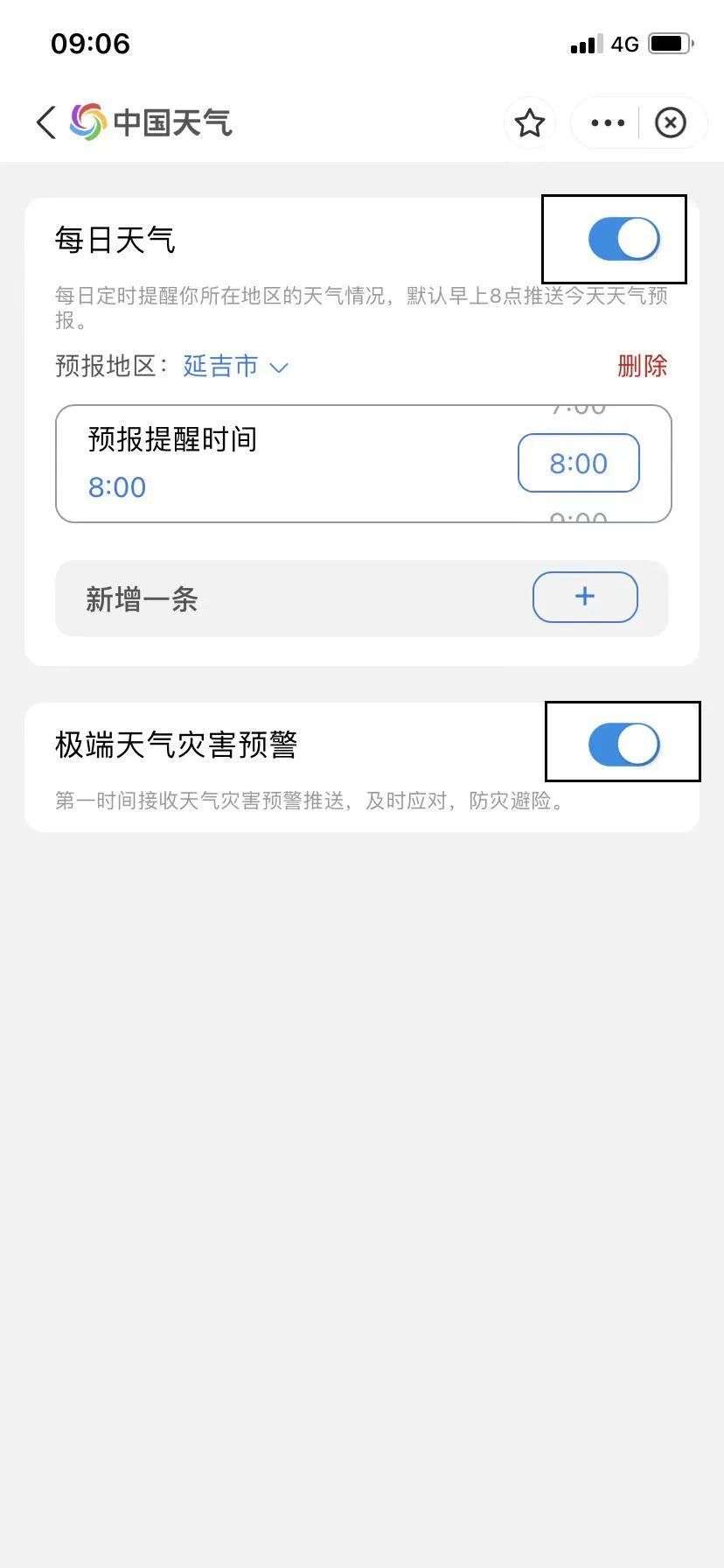Turn off the 每日天气 switch
The image size is (724, 1568).
tap(623, 239)
